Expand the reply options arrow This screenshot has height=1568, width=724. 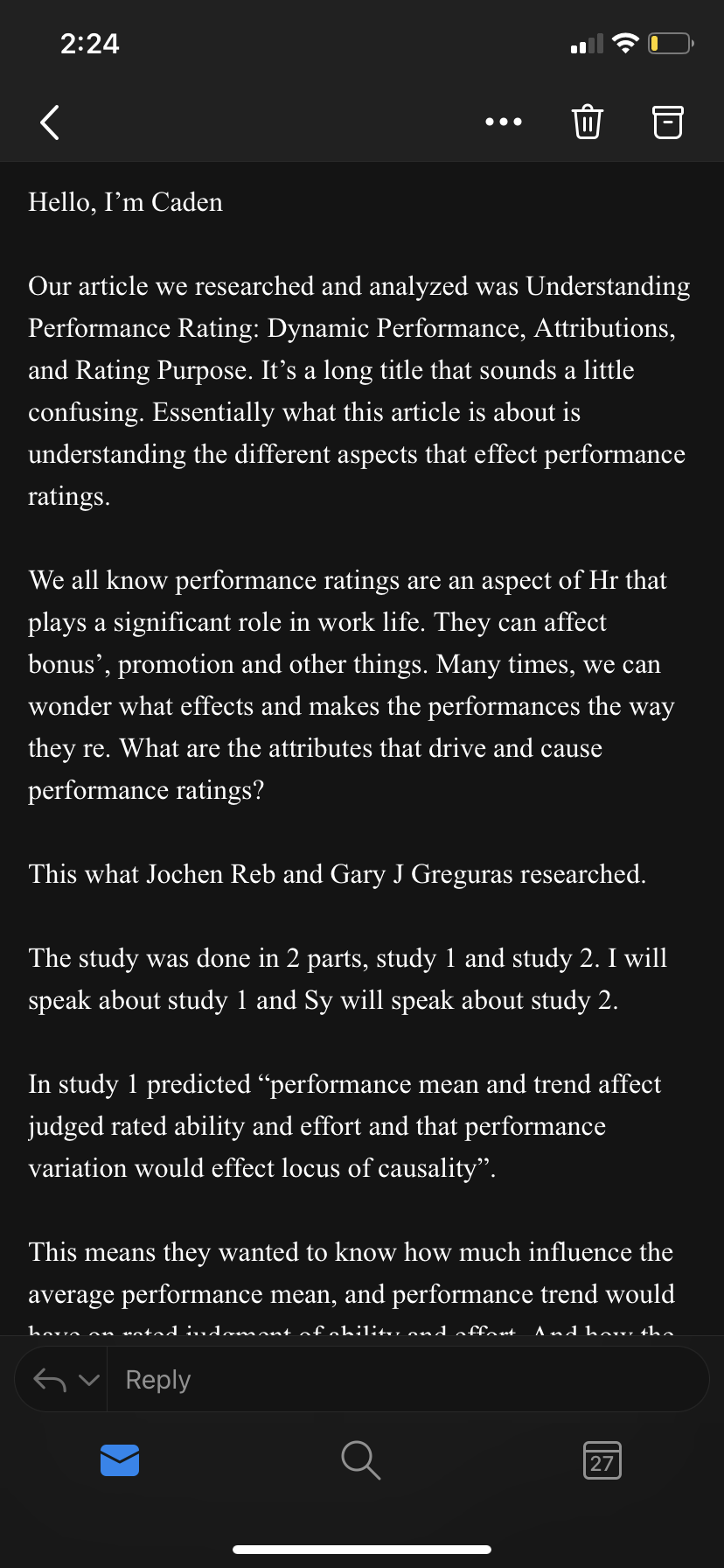pyautogui.click(x=89, y=1380)
